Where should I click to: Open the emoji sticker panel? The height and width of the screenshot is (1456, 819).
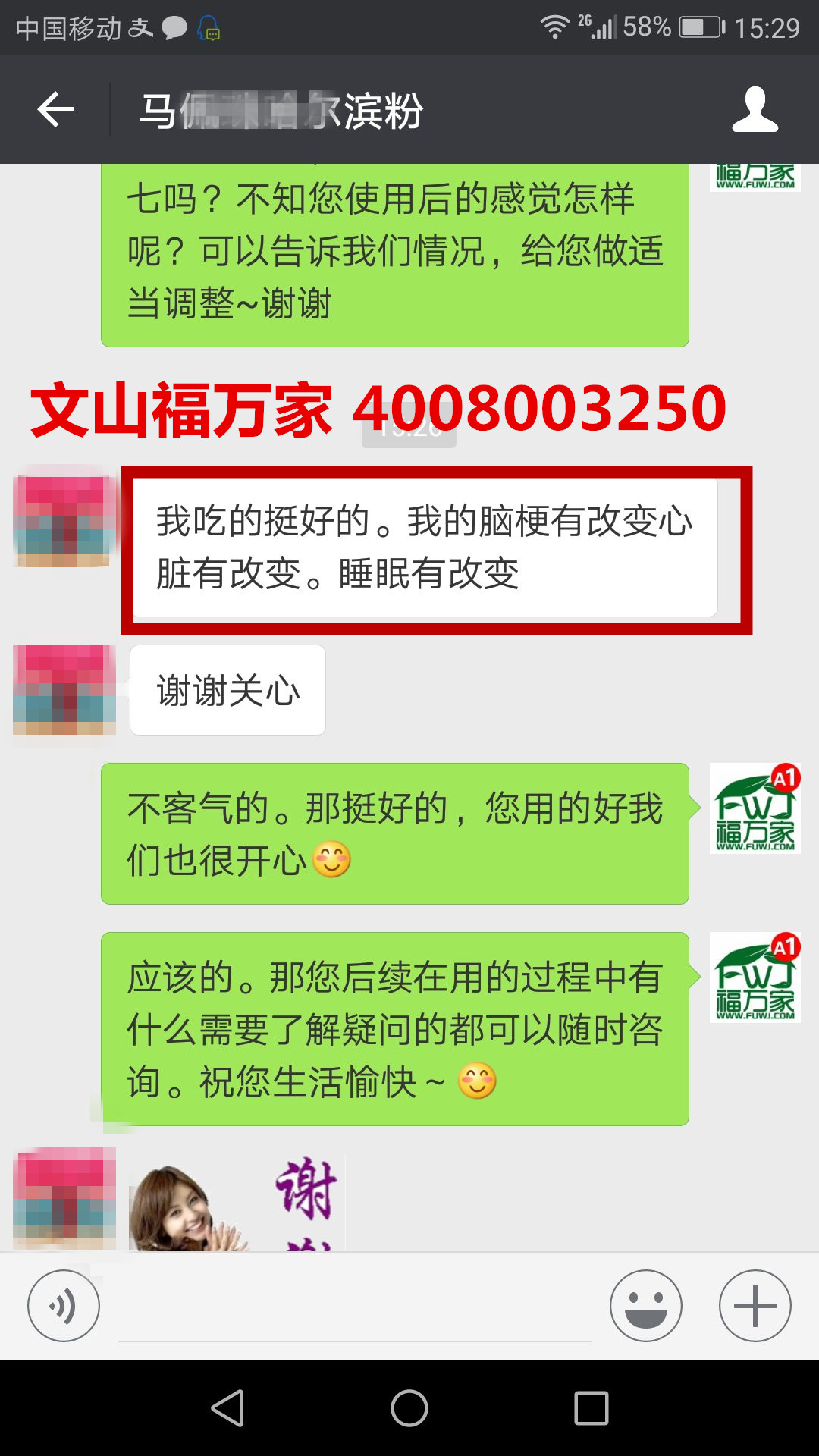coord(645,1305)
